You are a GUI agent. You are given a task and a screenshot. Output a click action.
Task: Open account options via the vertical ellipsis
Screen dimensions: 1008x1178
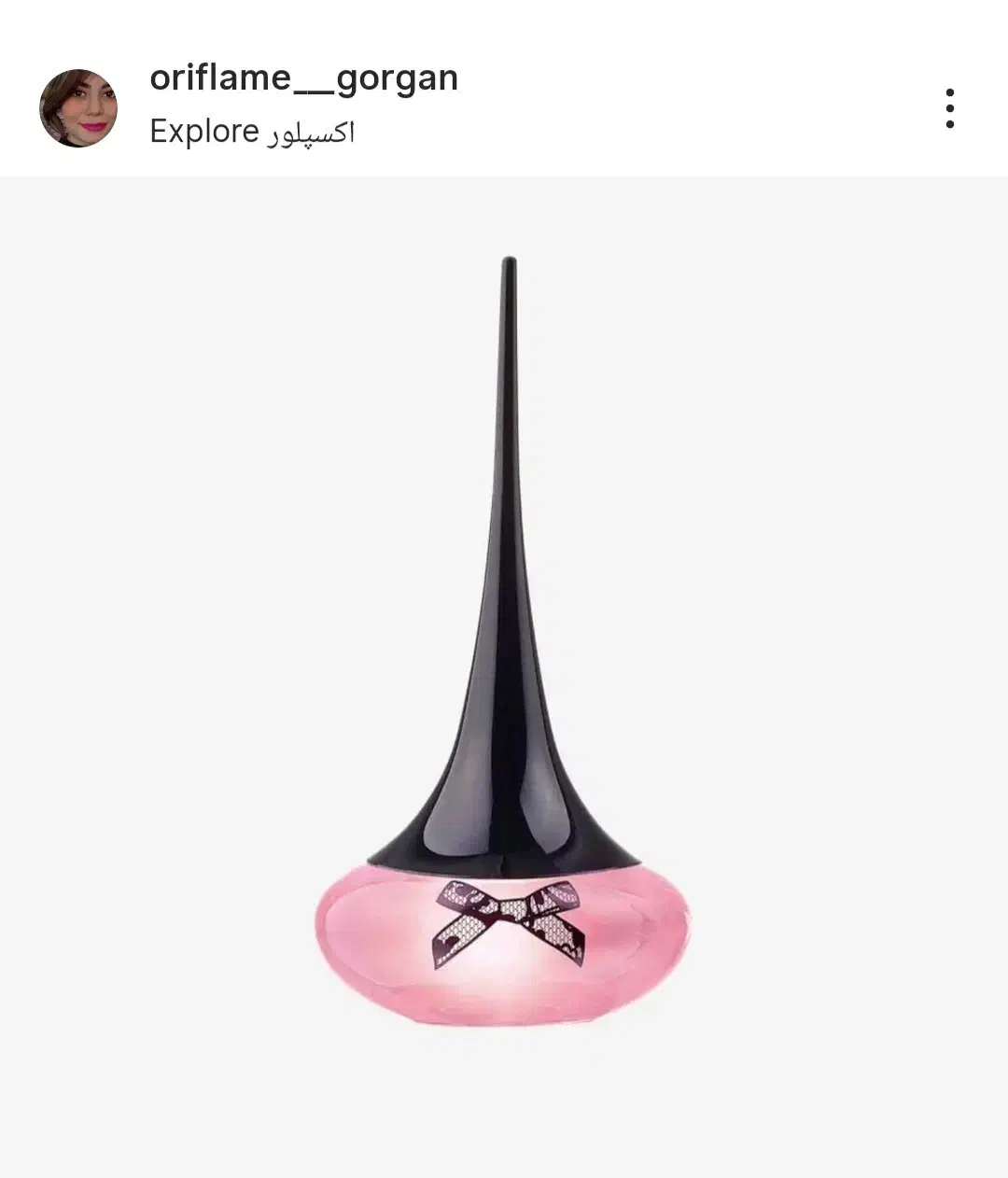951,106
